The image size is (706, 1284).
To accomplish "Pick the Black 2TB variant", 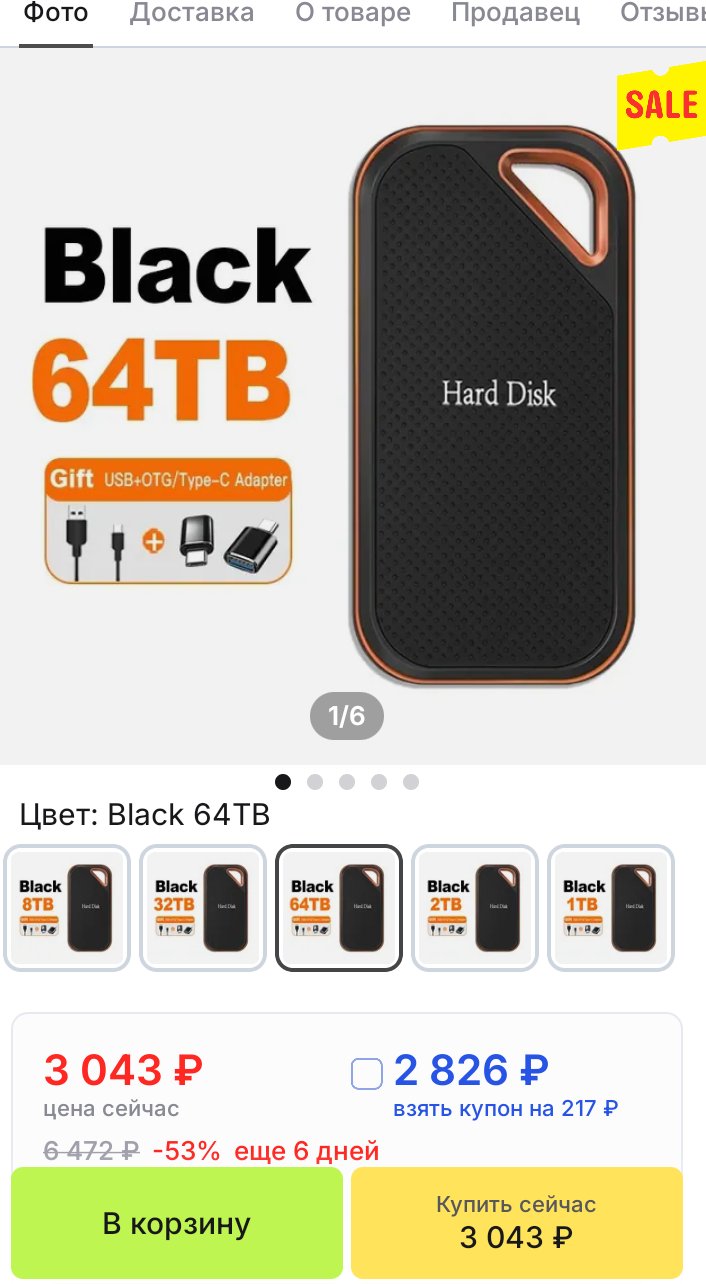I will click(x=475, y=908).
